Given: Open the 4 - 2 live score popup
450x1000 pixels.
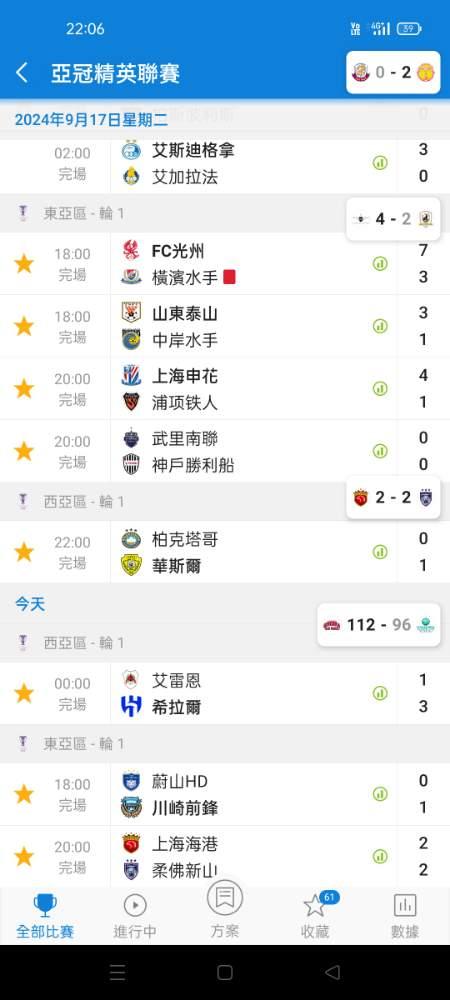Looking at the screenshot, I should [393, 219].
